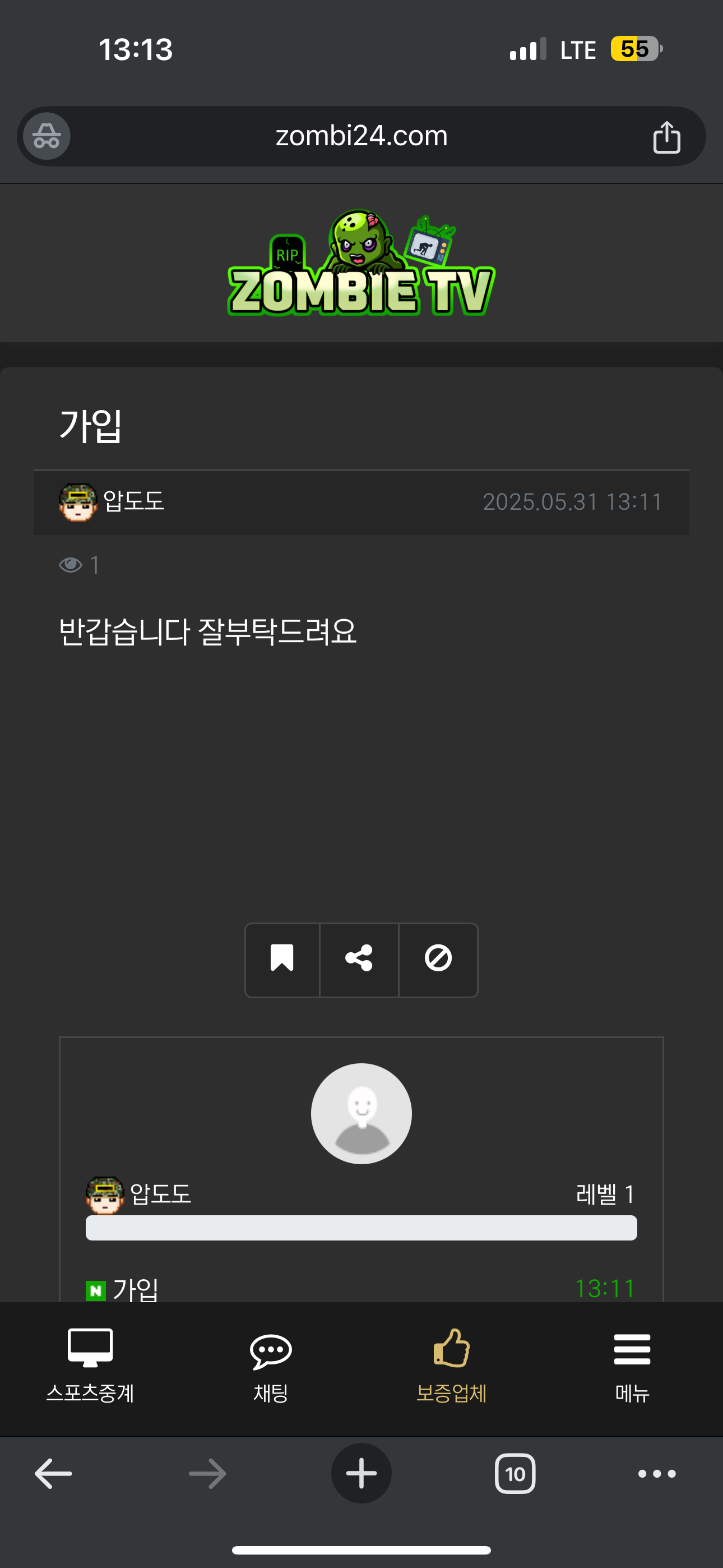Tap the browser share icon in address bar
Screen dimensions: 723x1568
[666, 137]
